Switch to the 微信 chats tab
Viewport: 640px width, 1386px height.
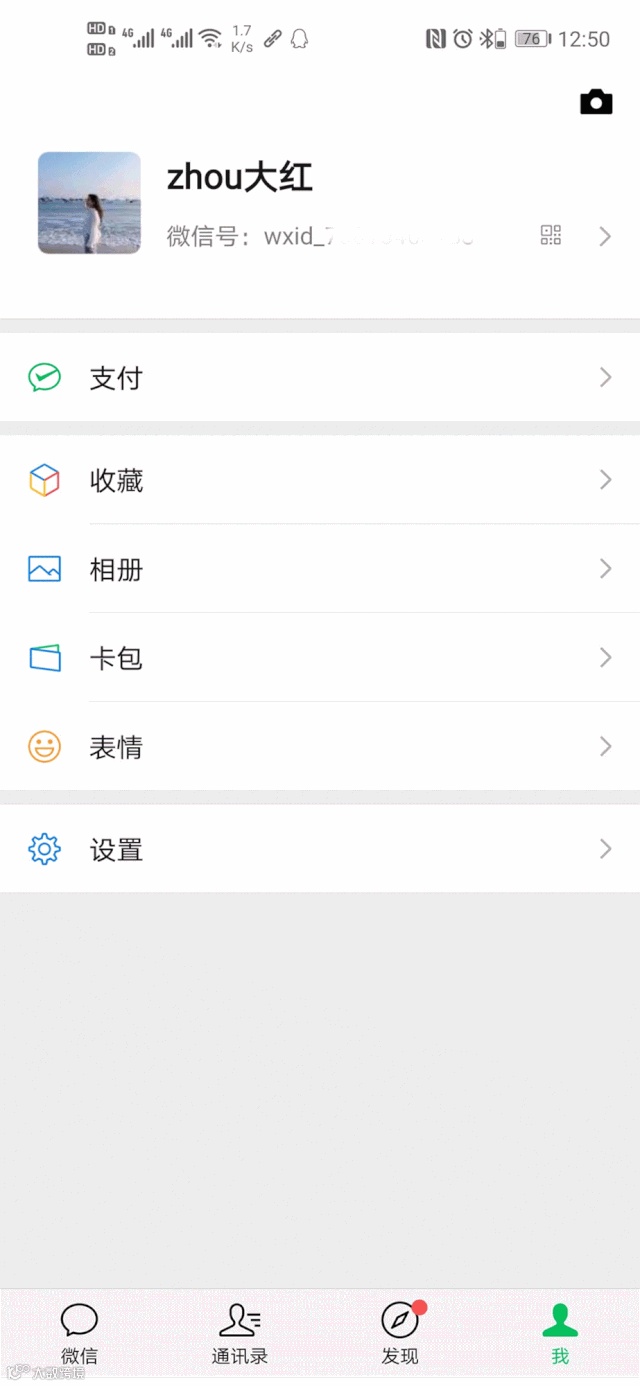pyautogui.click(x=80, y=1333)
